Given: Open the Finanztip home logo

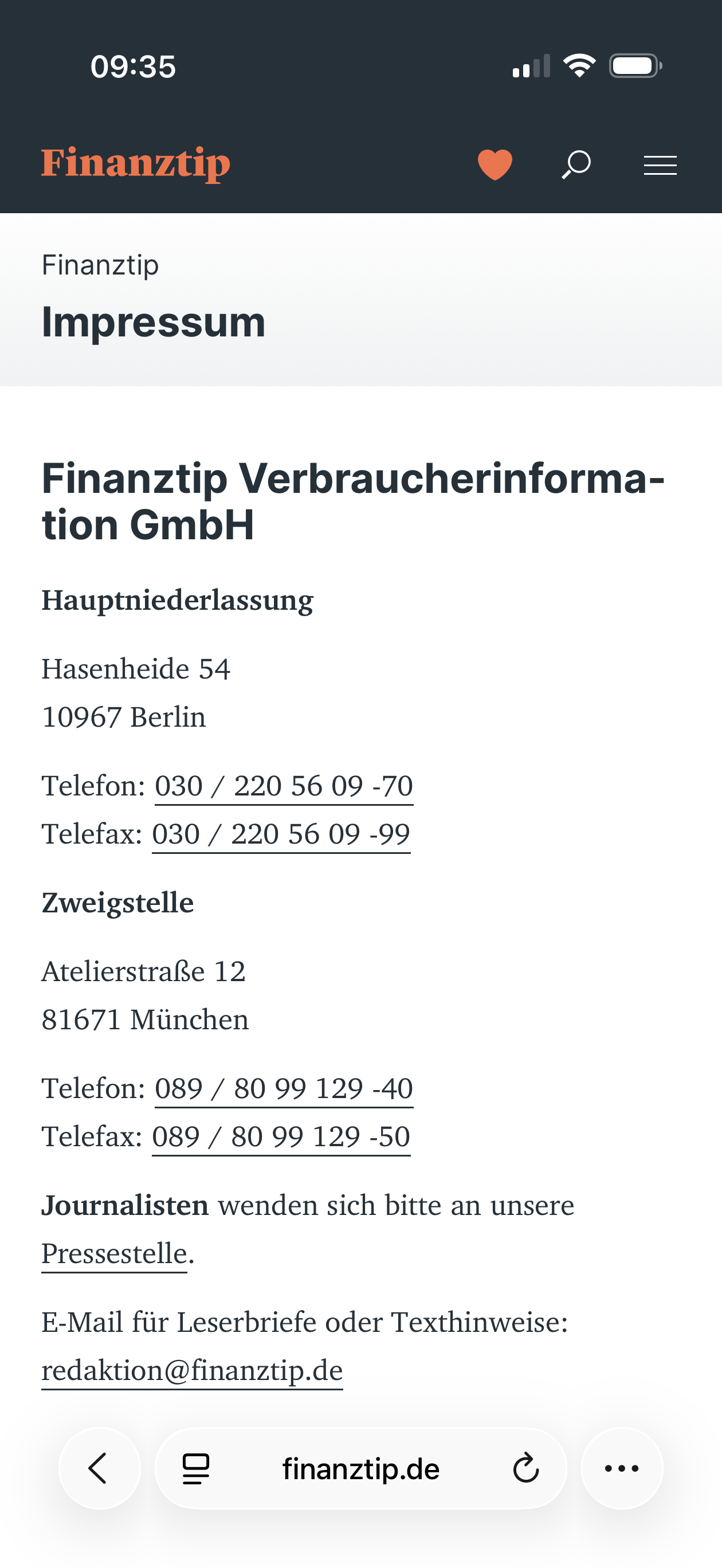Looking at the screenshot, I should 136,164.
